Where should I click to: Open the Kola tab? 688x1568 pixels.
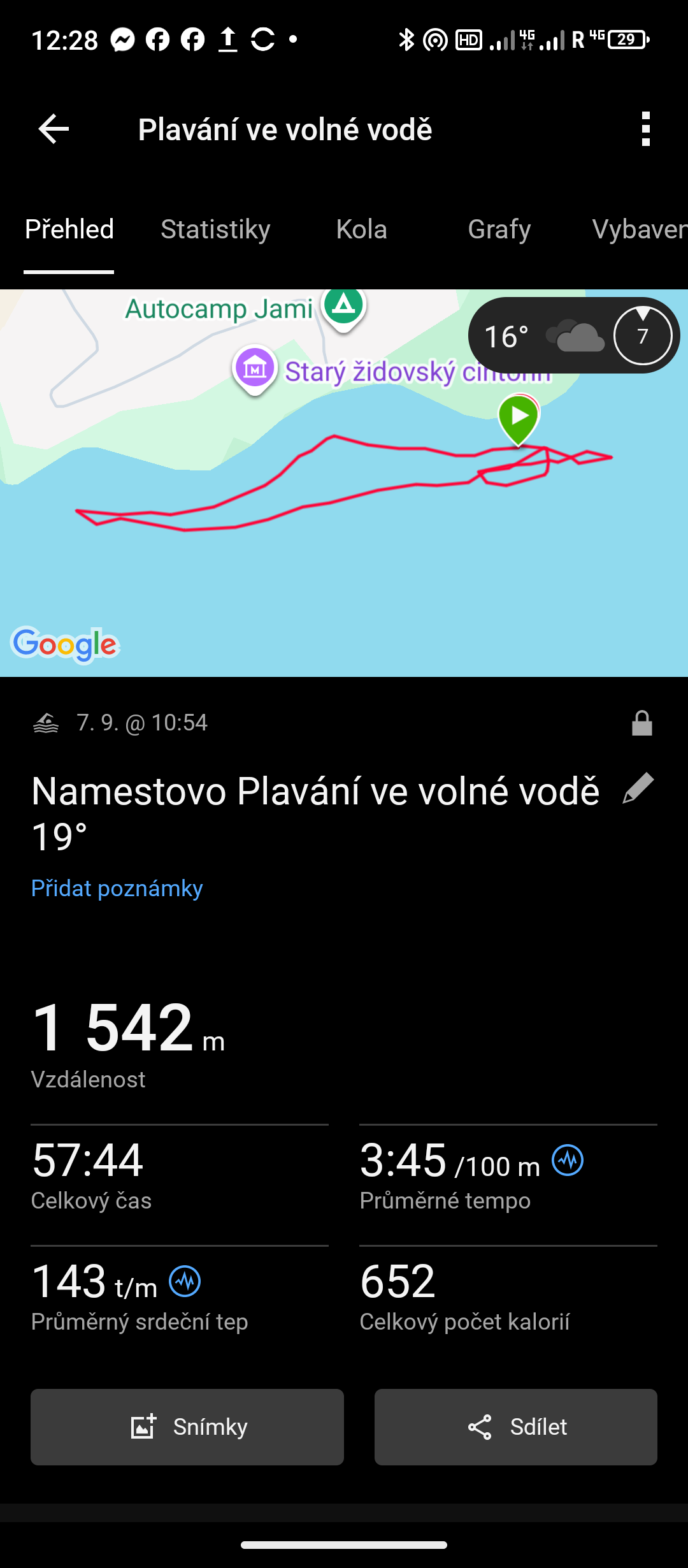click(x=361, y=229)
